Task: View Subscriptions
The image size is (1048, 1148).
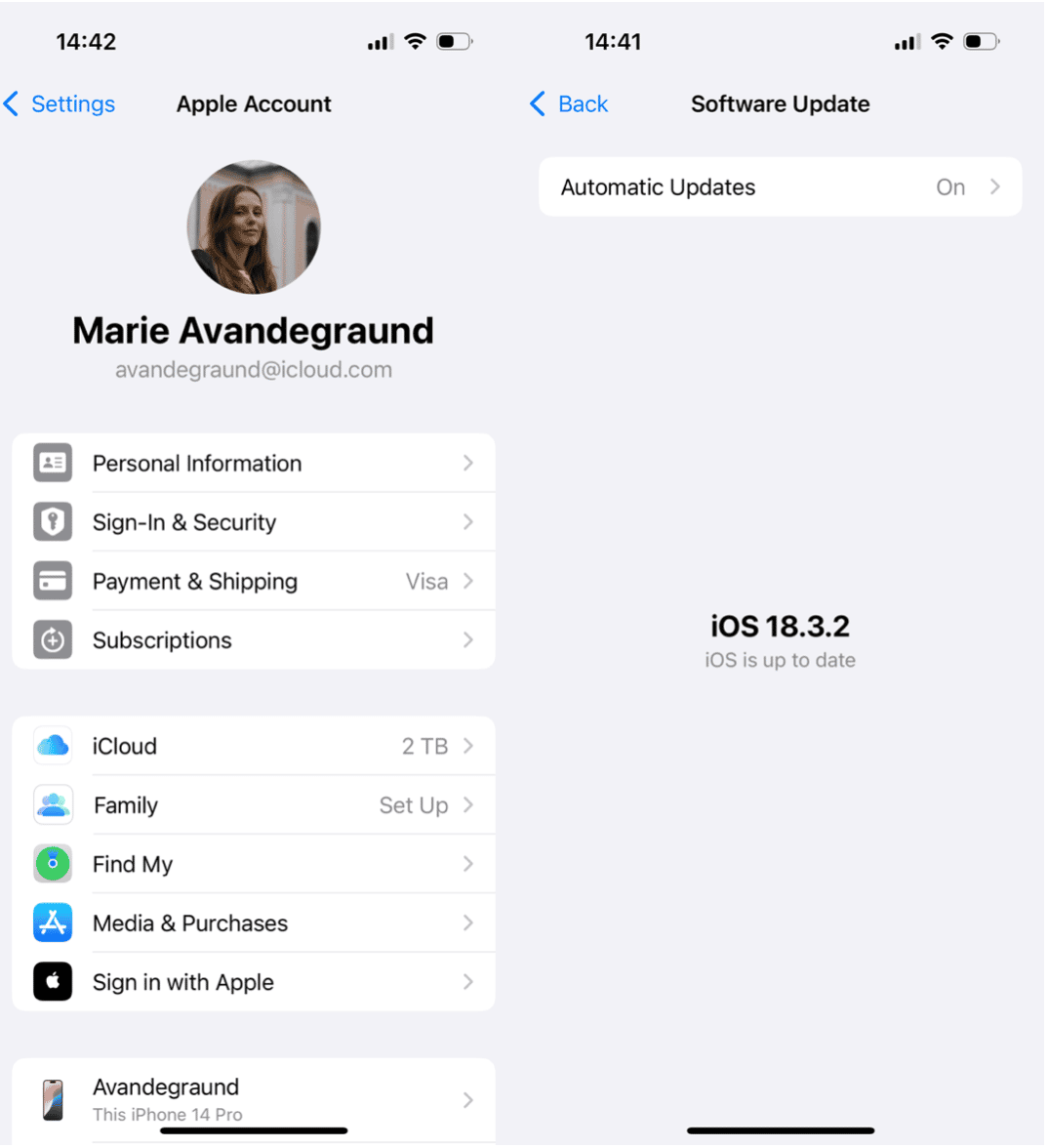Action: click(x=254, y=640)
